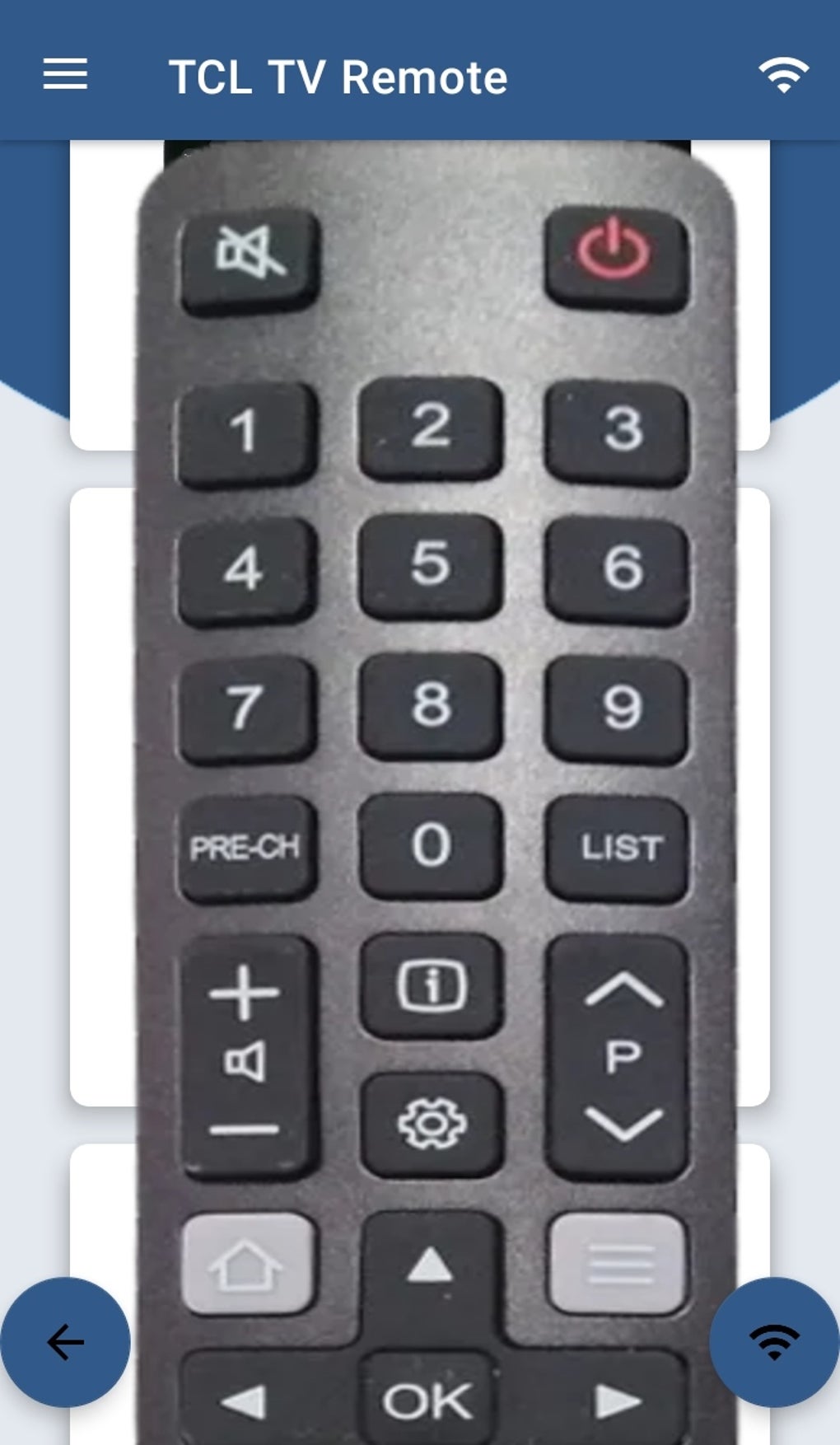Tap the floating Wi-Fi connect button
Viewport: 840px width, 1445px height.
[x=774, y=1342]
